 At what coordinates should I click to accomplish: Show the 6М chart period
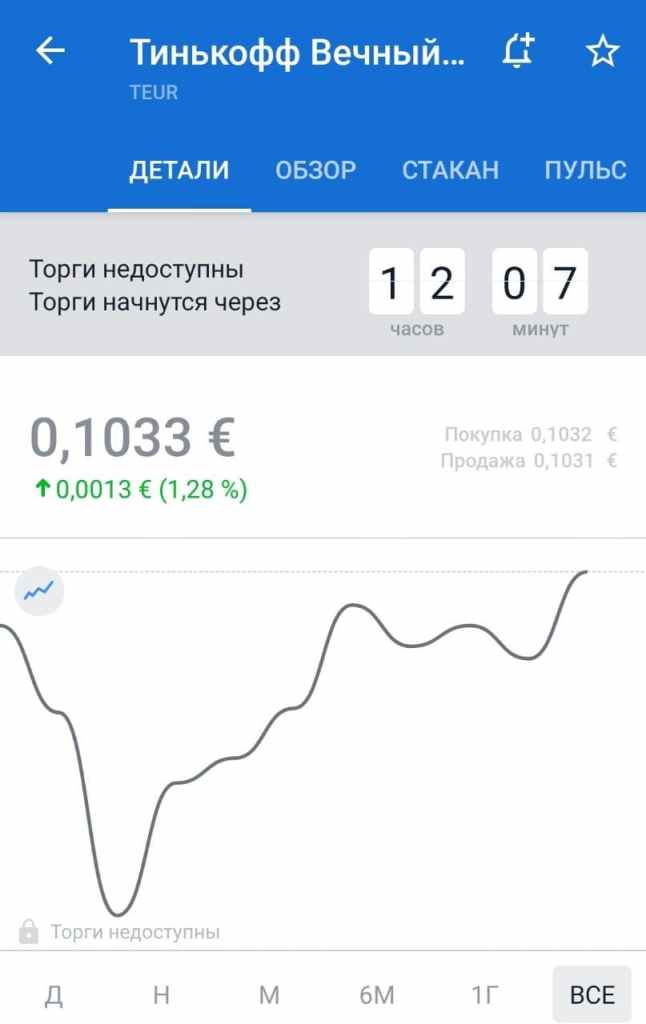coord(377,995)
